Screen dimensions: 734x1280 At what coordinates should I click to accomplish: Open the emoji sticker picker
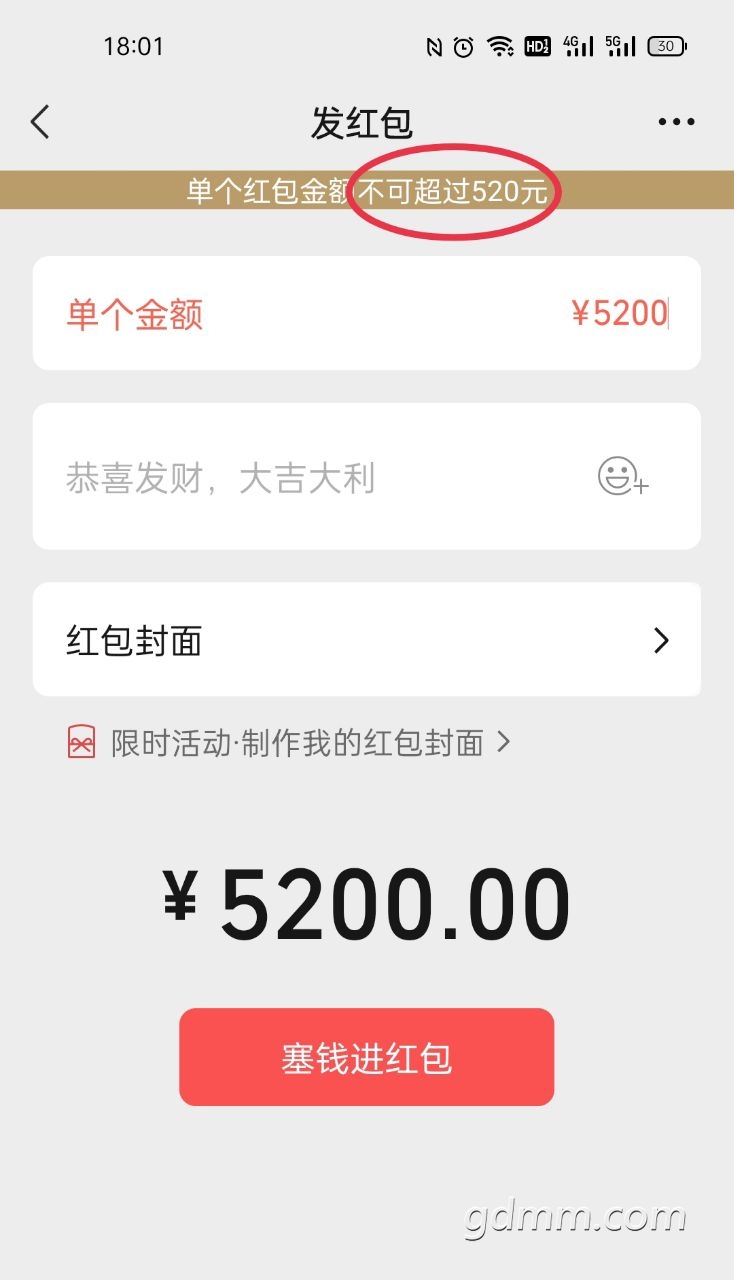point(622,476)
